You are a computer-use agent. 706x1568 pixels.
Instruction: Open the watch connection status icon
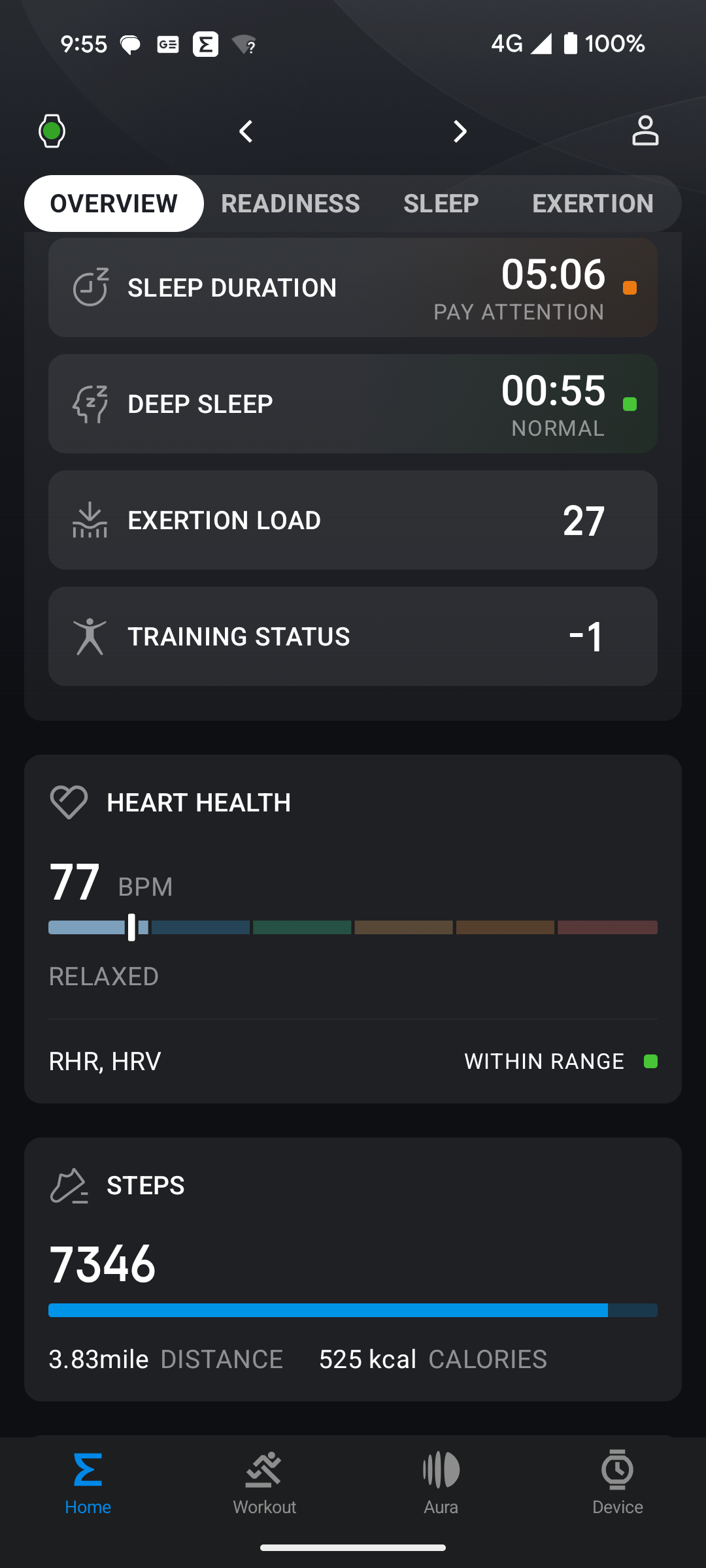coord(52,131)
